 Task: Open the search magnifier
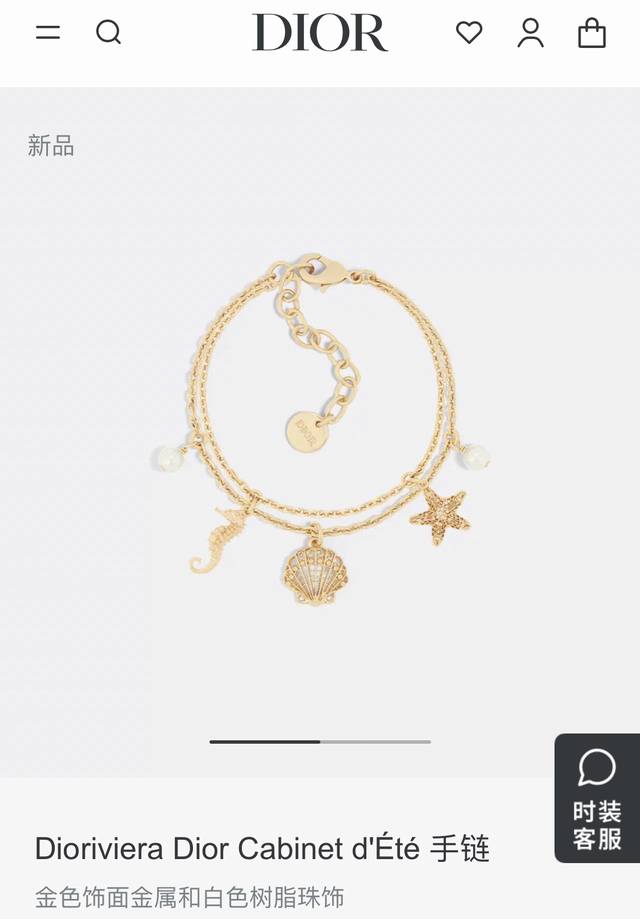coord(108,33)
